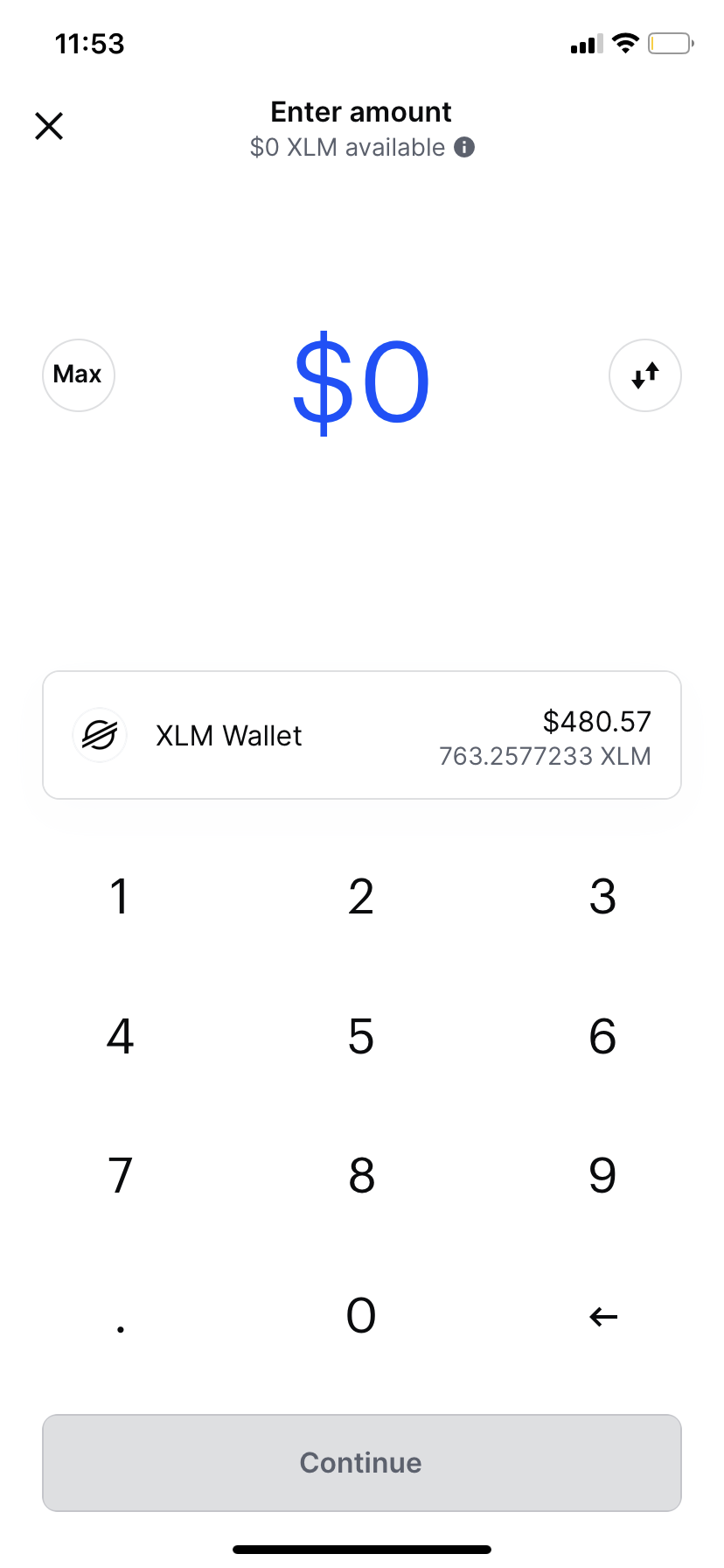Enter digit 3 on the keypad
The width and height of the screenshot is (724, 1568).
click(x=602, y=897)
